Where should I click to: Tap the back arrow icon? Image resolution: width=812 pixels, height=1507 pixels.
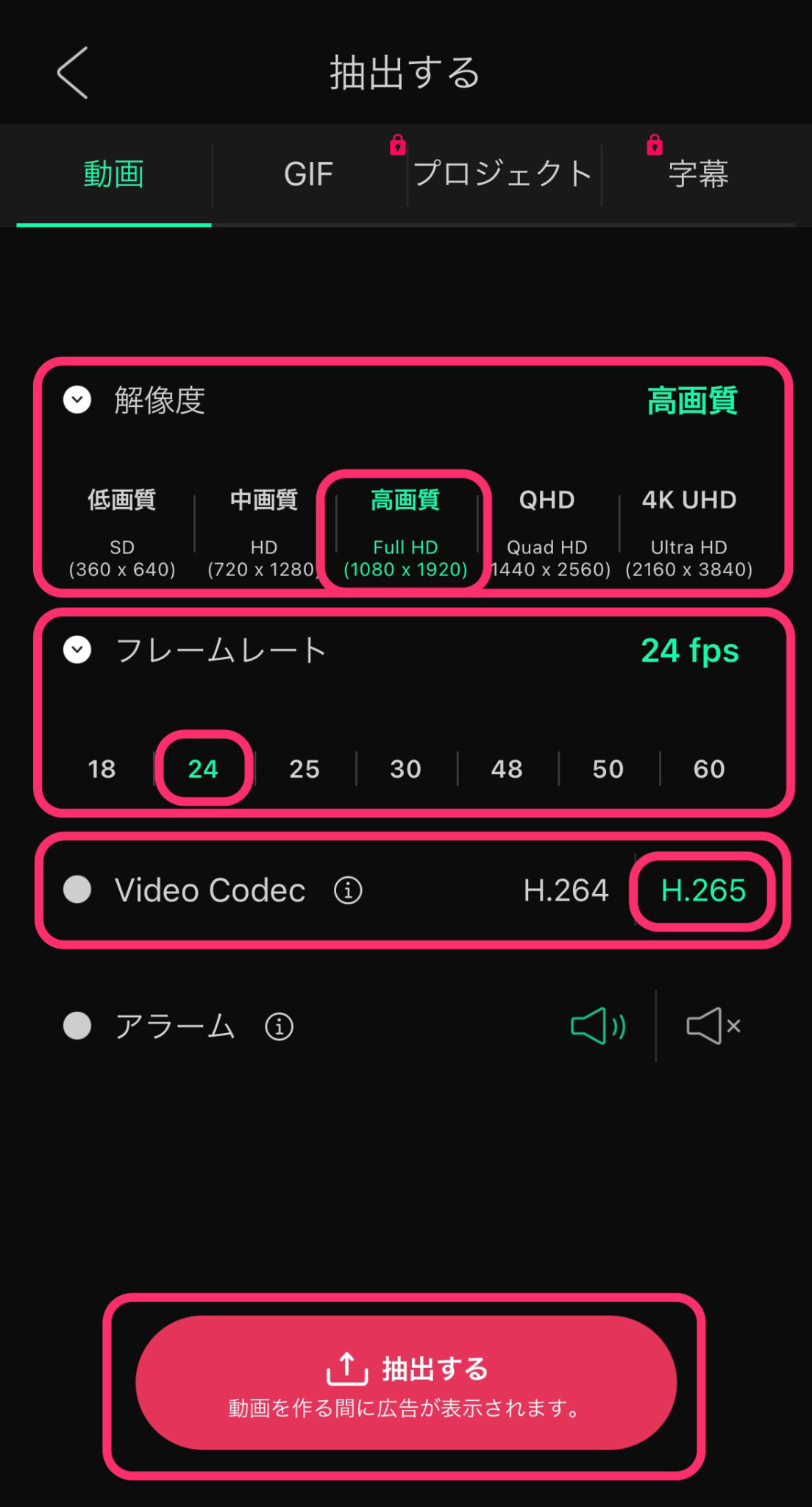[71, 73]
